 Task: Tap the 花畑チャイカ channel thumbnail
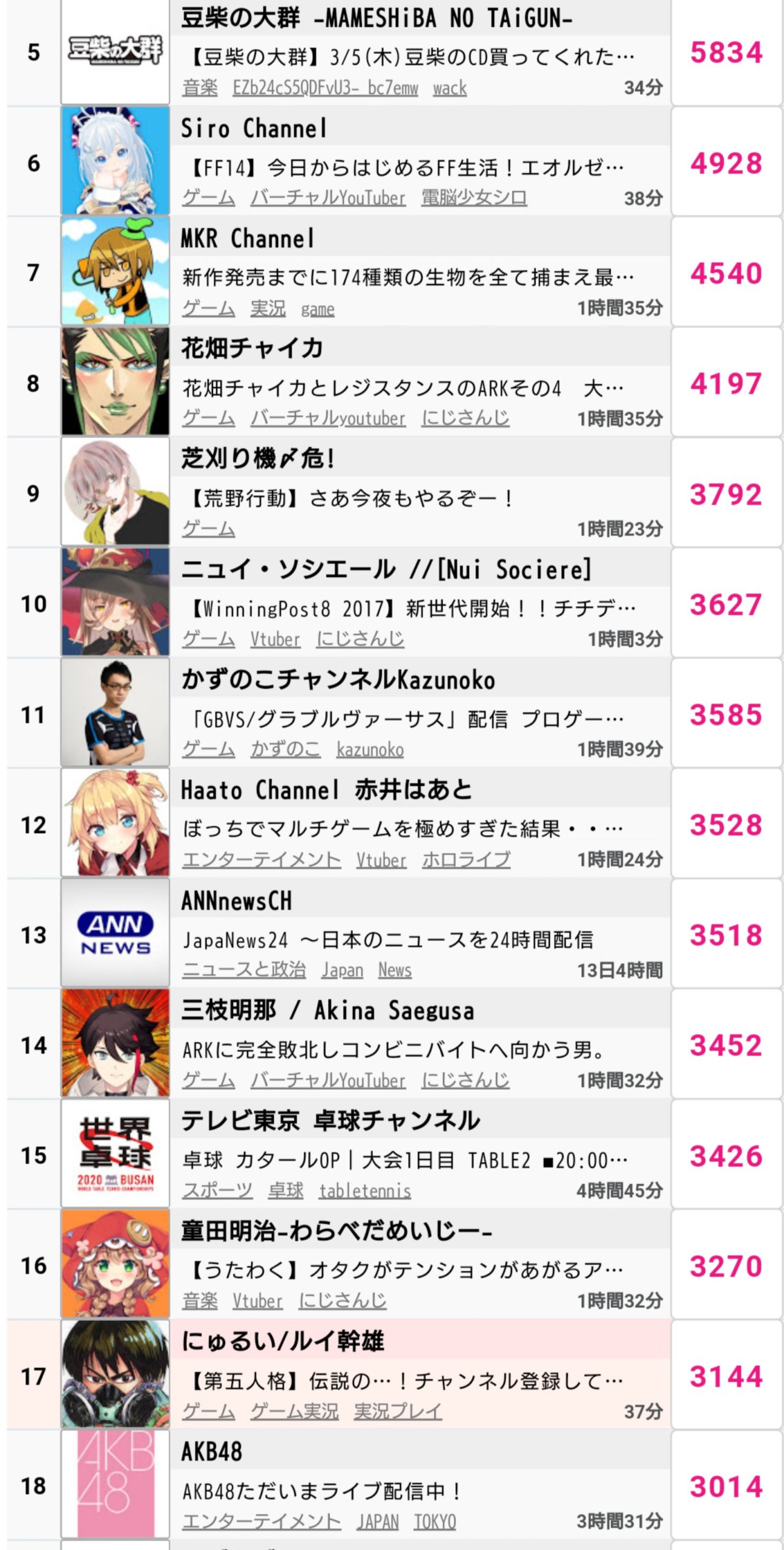point(115,381)
